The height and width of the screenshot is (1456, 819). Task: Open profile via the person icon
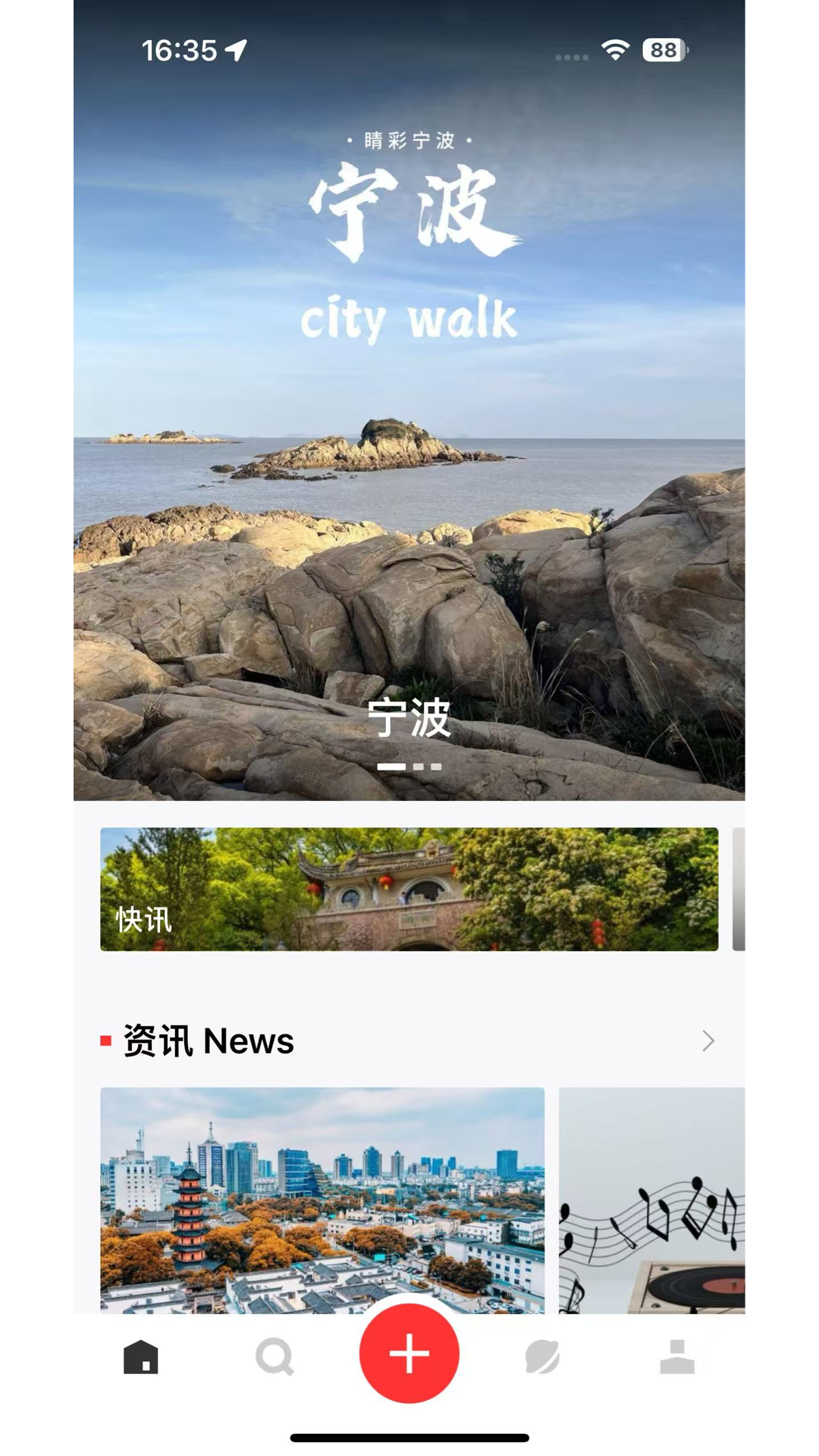pyautogui.click(x=677, y=1357)
